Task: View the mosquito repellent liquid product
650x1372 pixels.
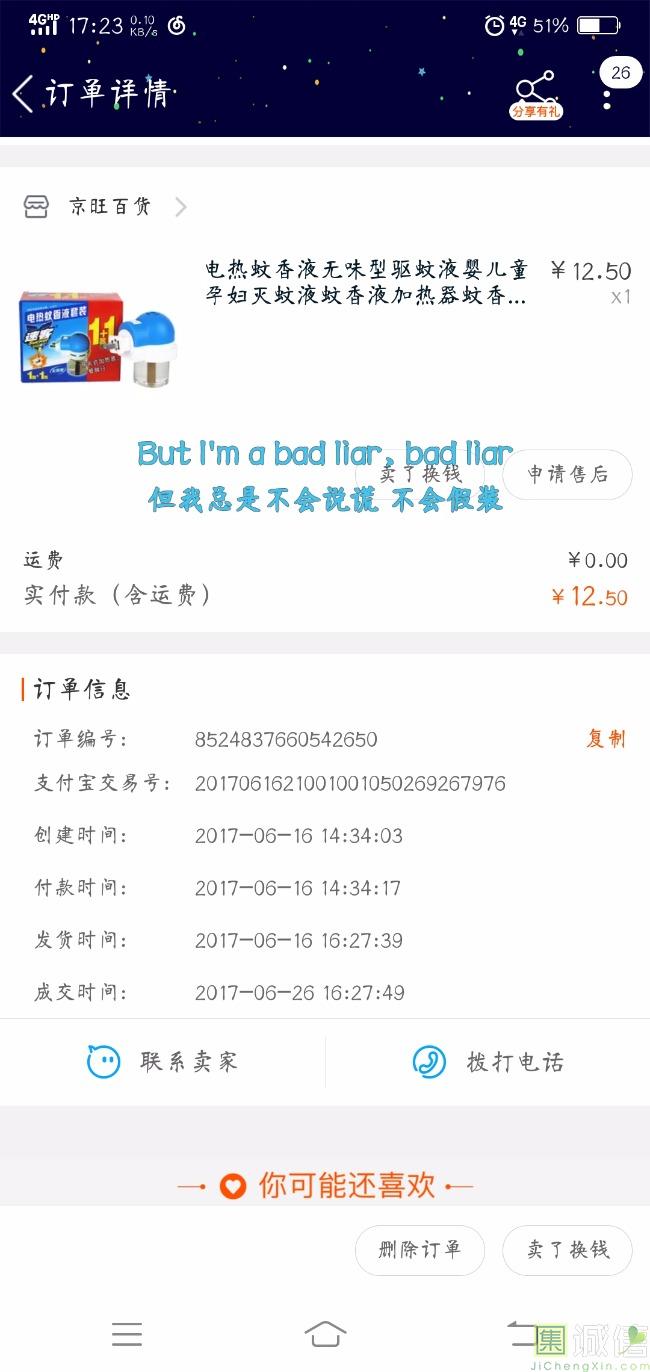Action: [365, 283]
